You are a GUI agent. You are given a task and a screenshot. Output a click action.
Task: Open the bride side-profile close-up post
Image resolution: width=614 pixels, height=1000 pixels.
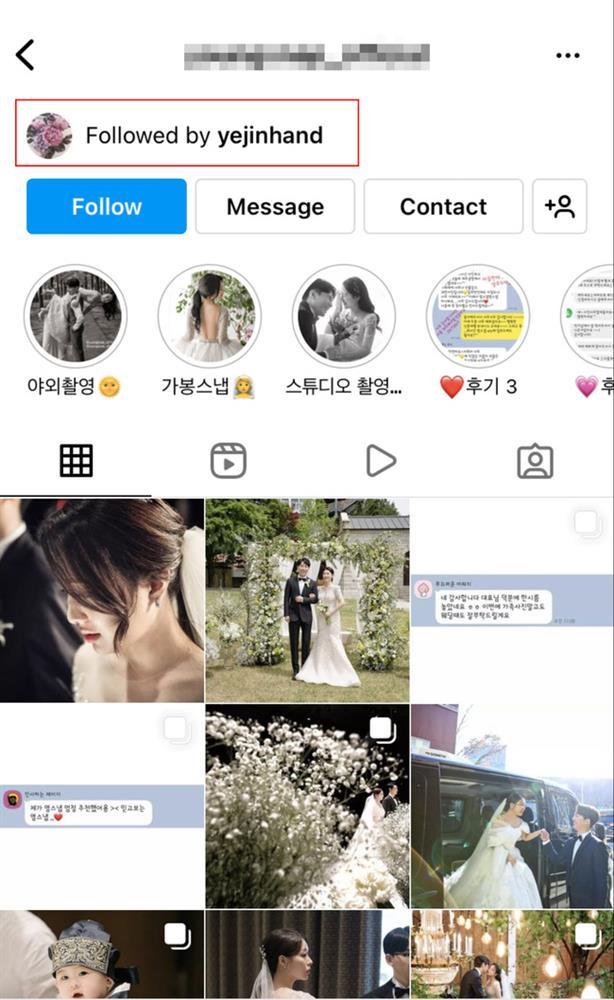pos(101,600)
